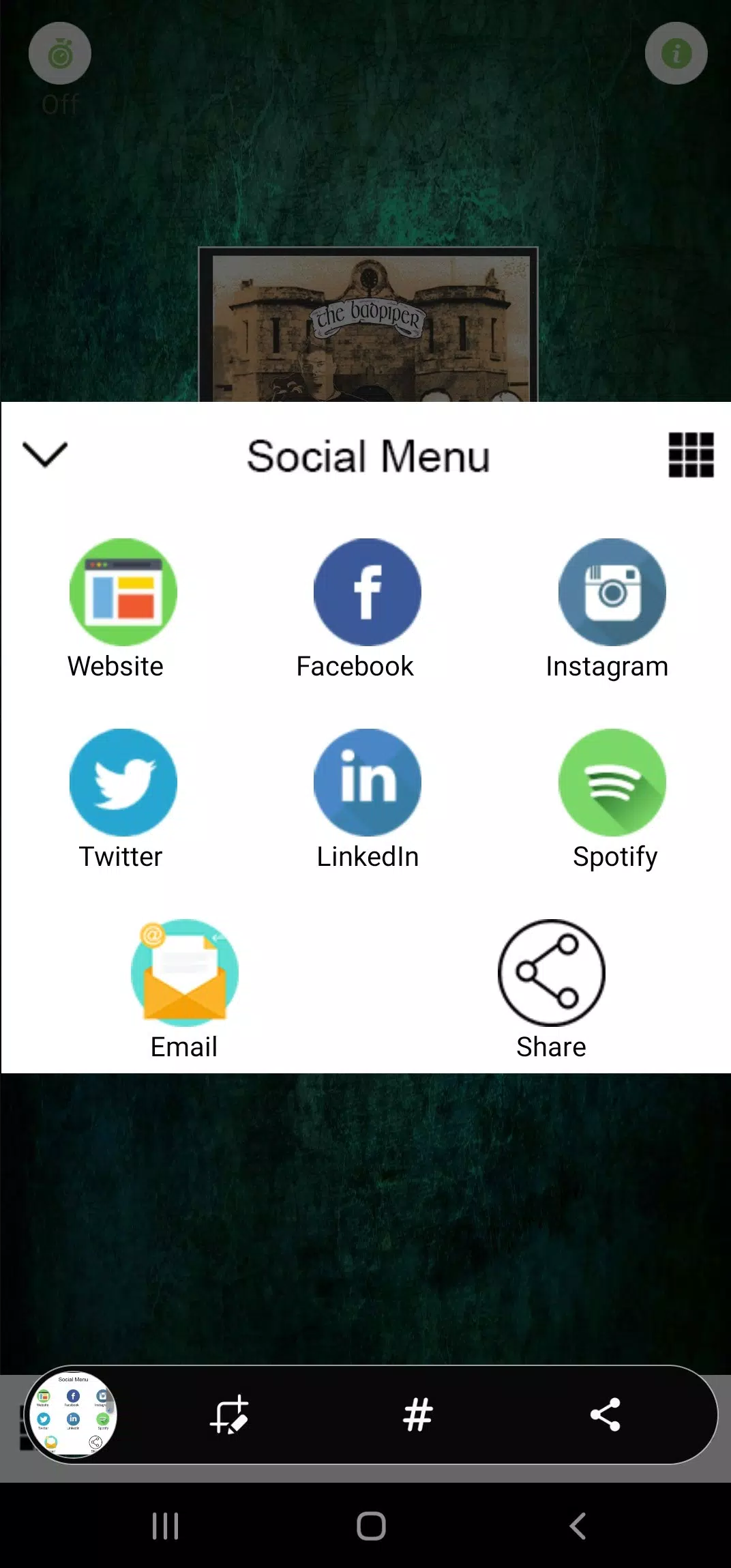Open the sleep timer icon labeled Off

60,53
